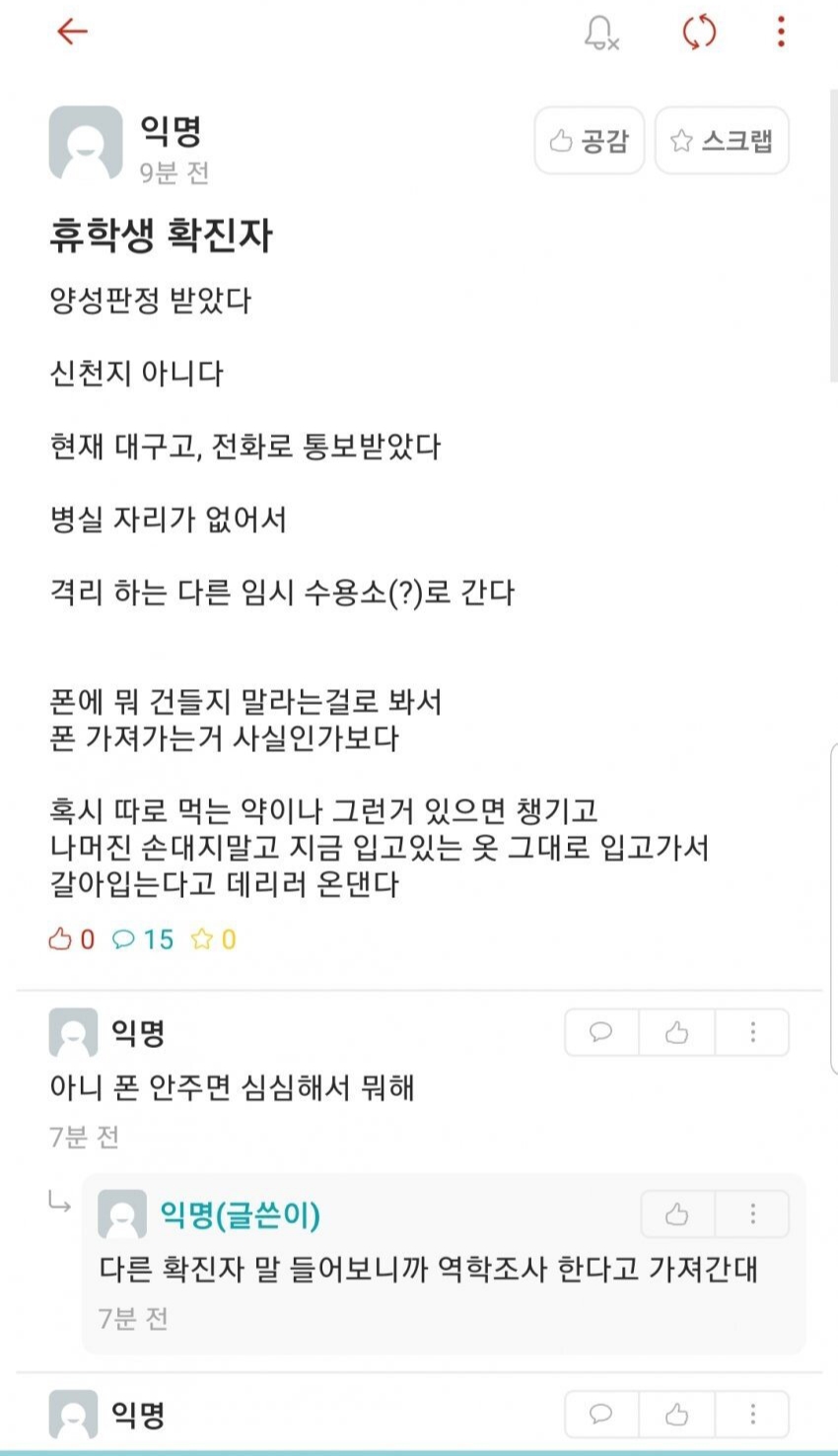Like the 익명(글쓴이) reply about 역학조사

[x=677, y=1213]
